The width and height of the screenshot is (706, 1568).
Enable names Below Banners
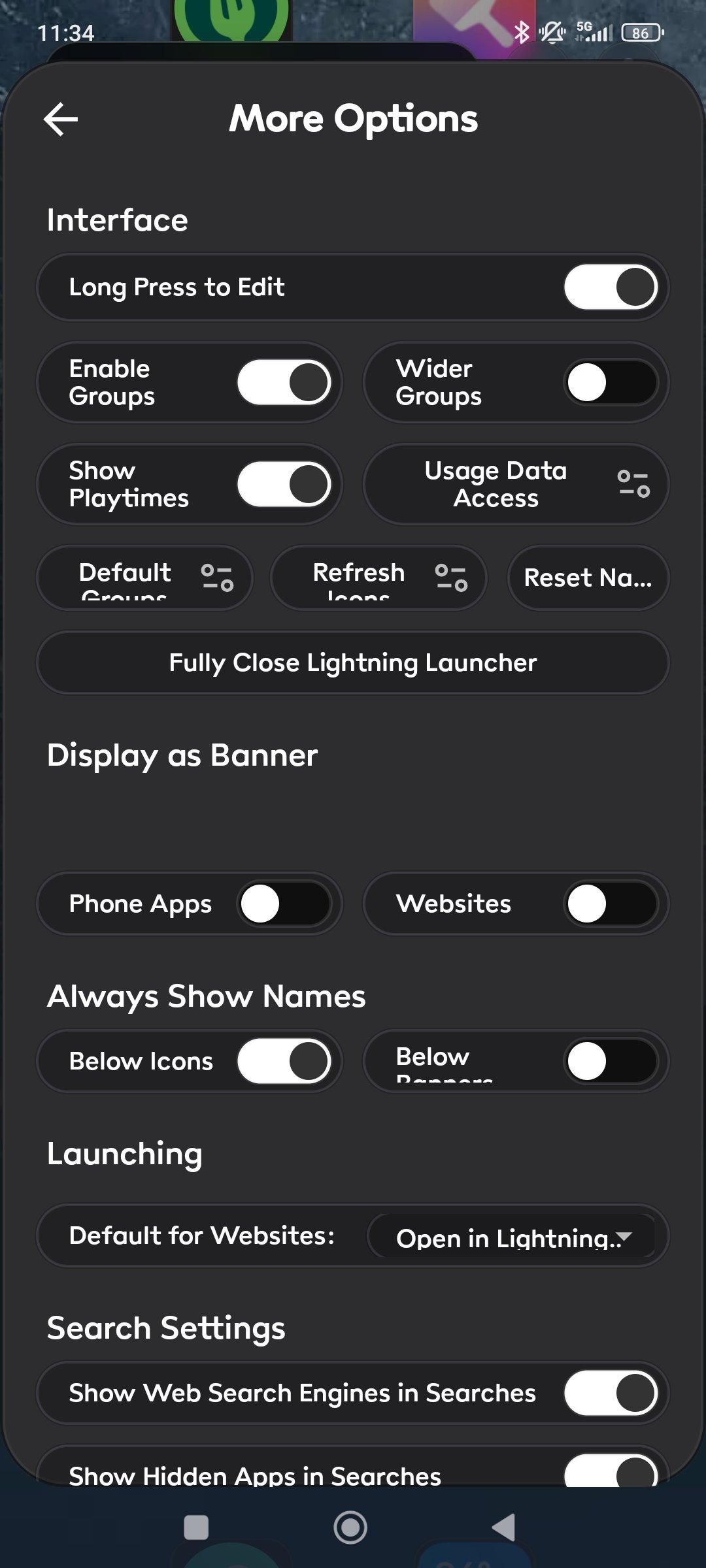[x=610, y=1061]
